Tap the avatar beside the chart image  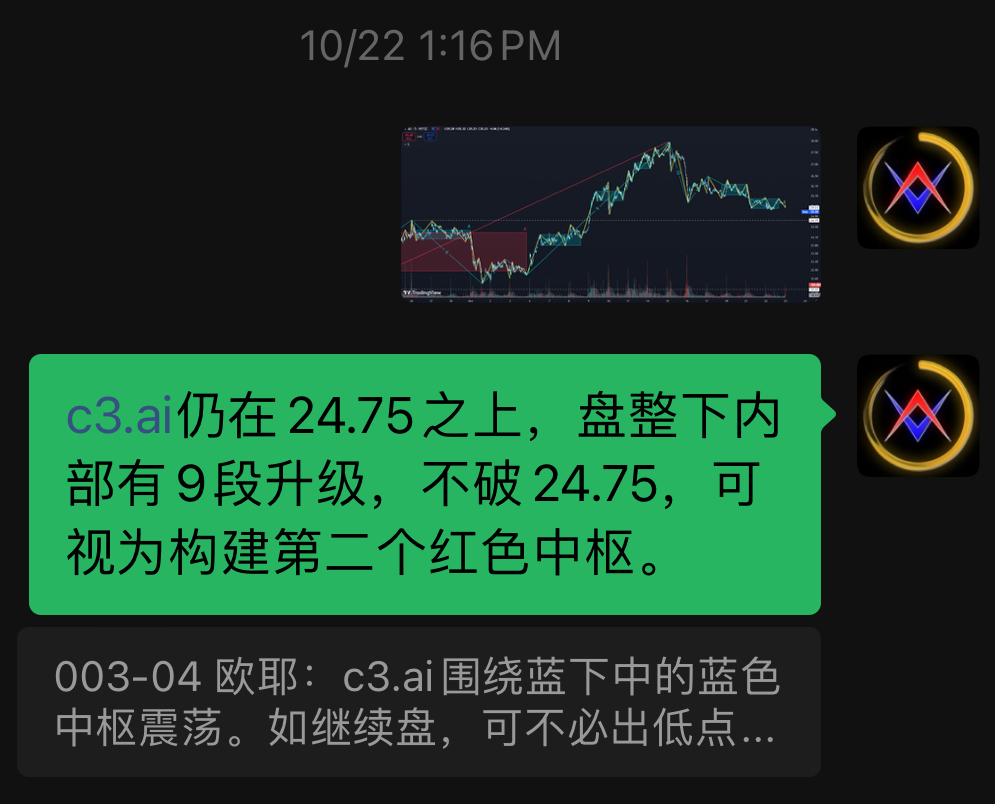[917, 187]
